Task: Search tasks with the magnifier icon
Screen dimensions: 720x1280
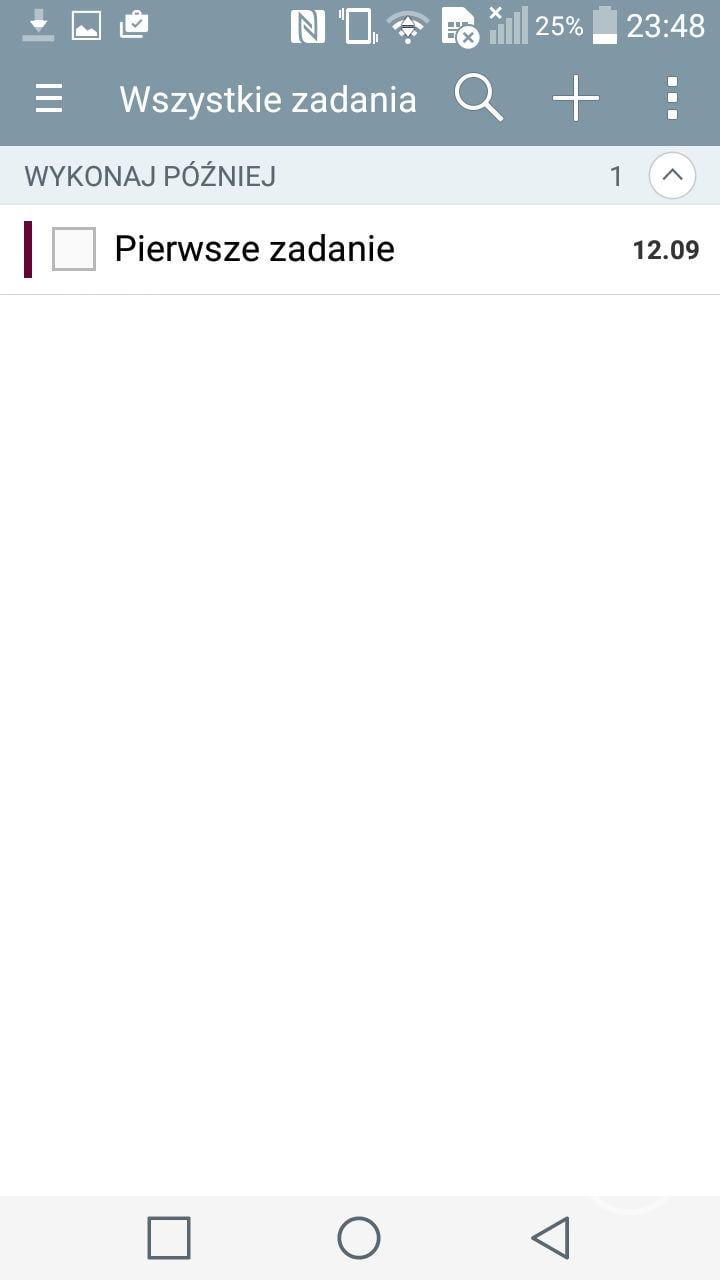Action: [x=478, y=98]
